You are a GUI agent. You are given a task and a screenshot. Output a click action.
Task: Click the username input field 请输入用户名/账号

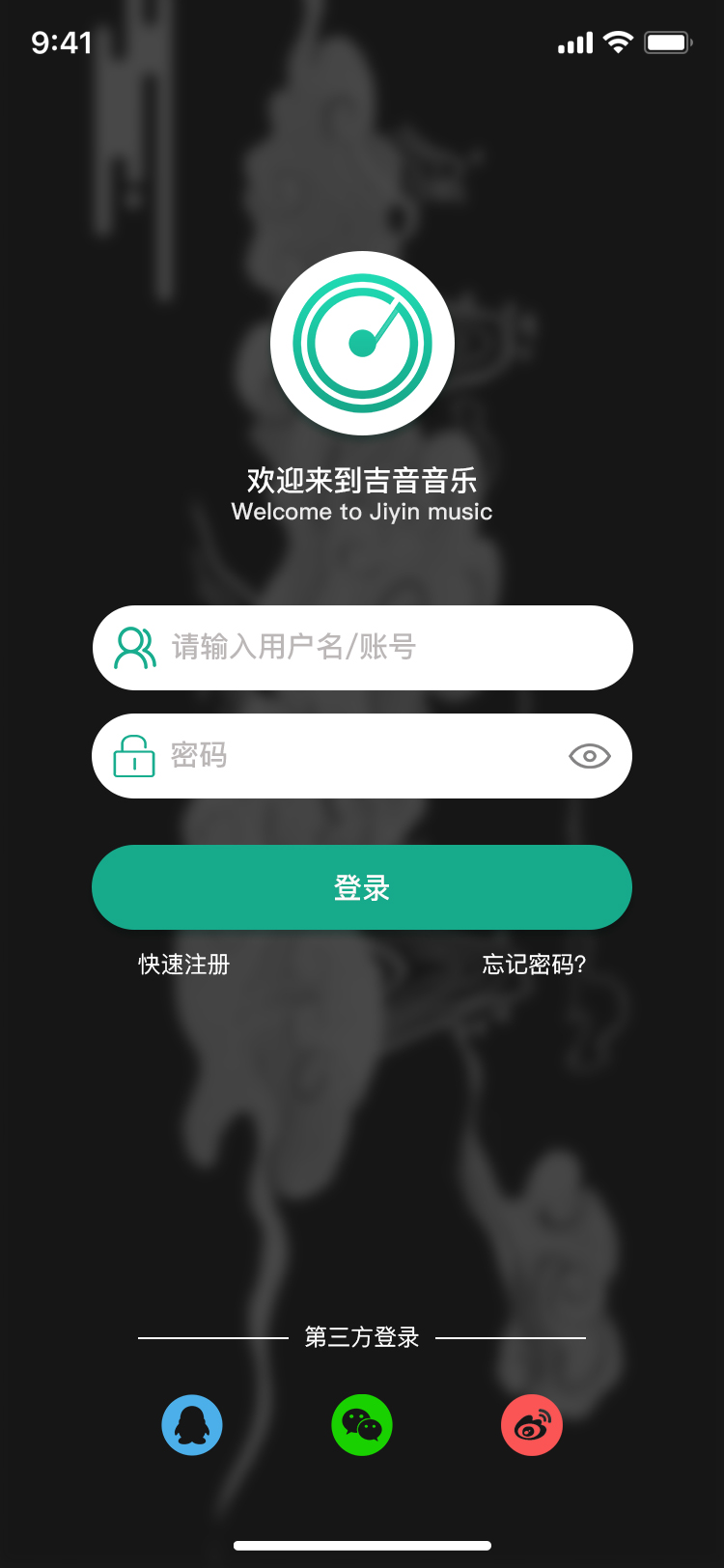point(362,647)
